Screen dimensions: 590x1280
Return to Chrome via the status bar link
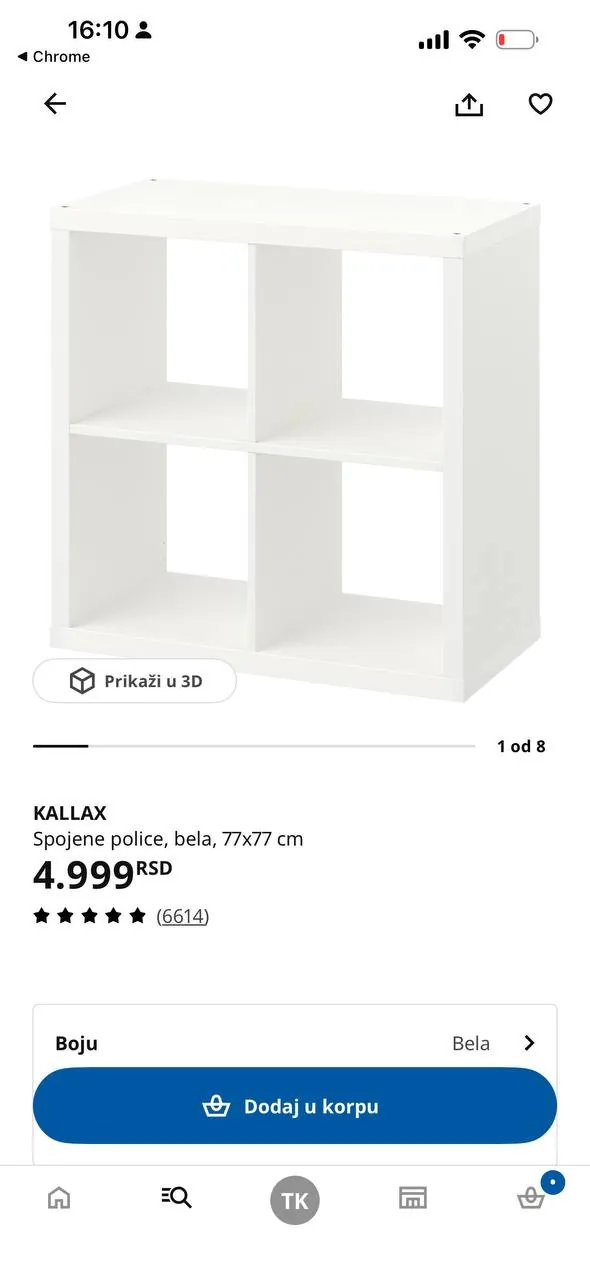(x=54, y=57)
